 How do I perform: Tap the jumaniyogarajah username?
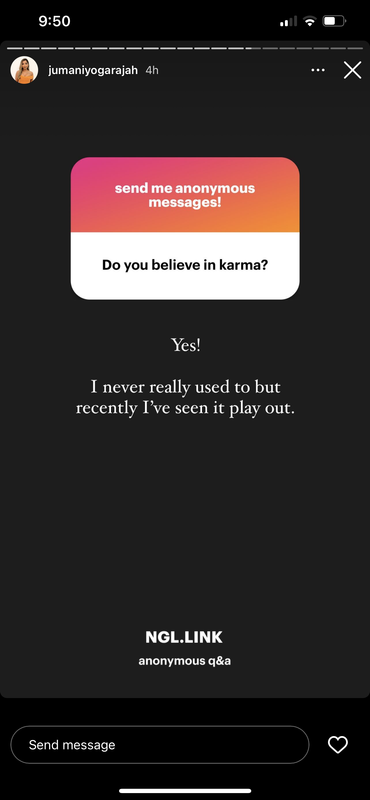coord(93,70)
